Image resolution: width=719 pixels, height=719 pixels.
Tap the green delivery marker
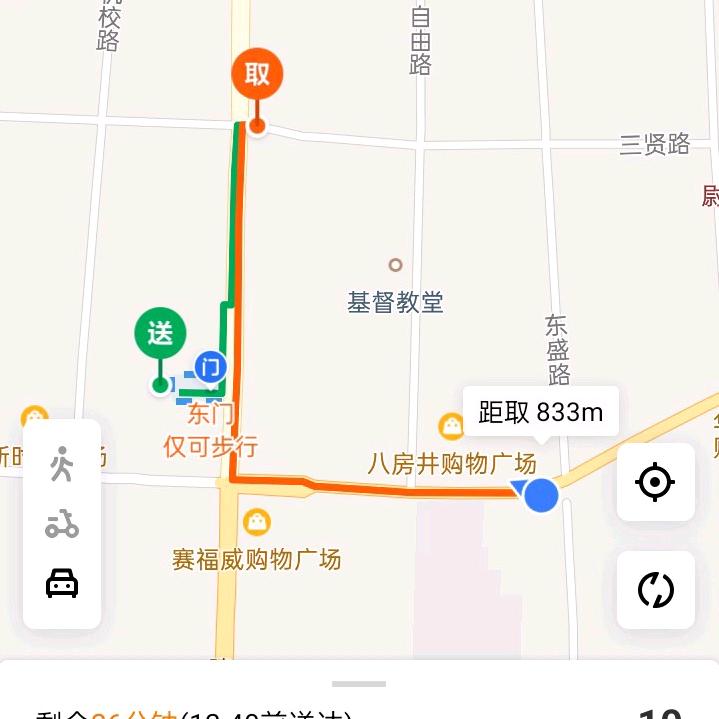[x=160, y=335]
